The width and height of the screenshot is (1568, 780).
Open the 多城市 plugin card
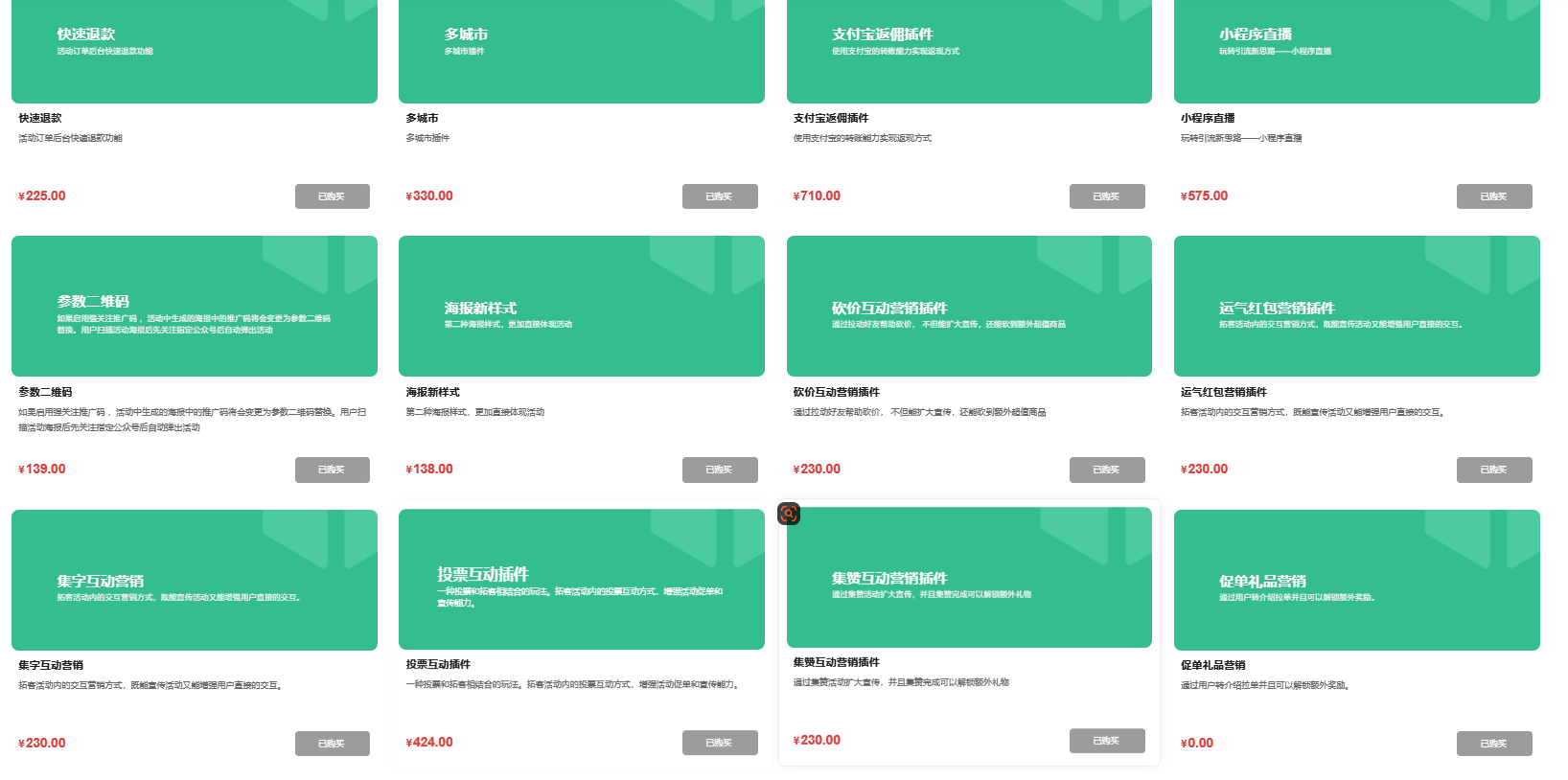coord(581,53)
